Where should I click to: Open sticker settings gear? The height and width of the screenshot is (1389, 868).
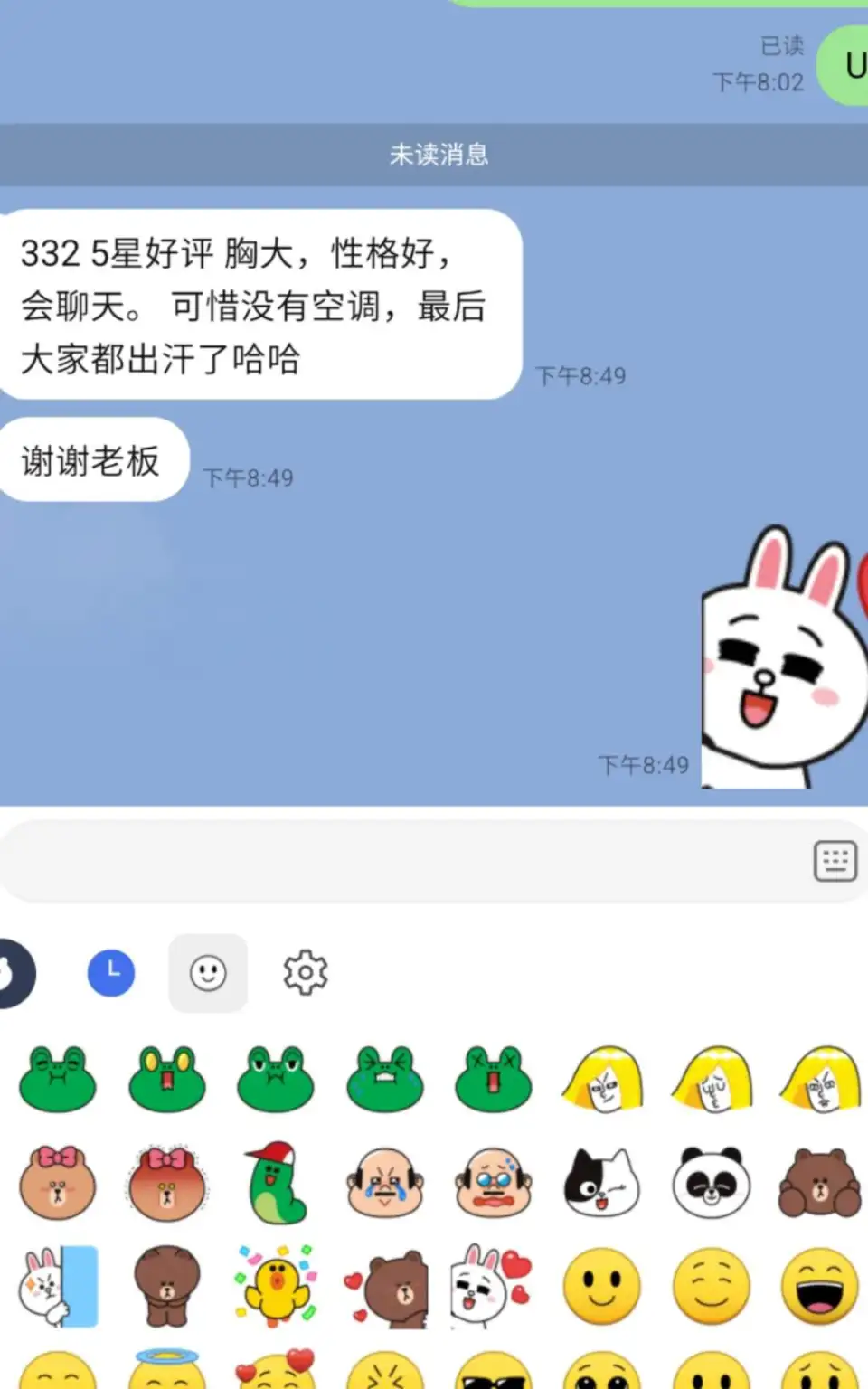tap(306, 973)
